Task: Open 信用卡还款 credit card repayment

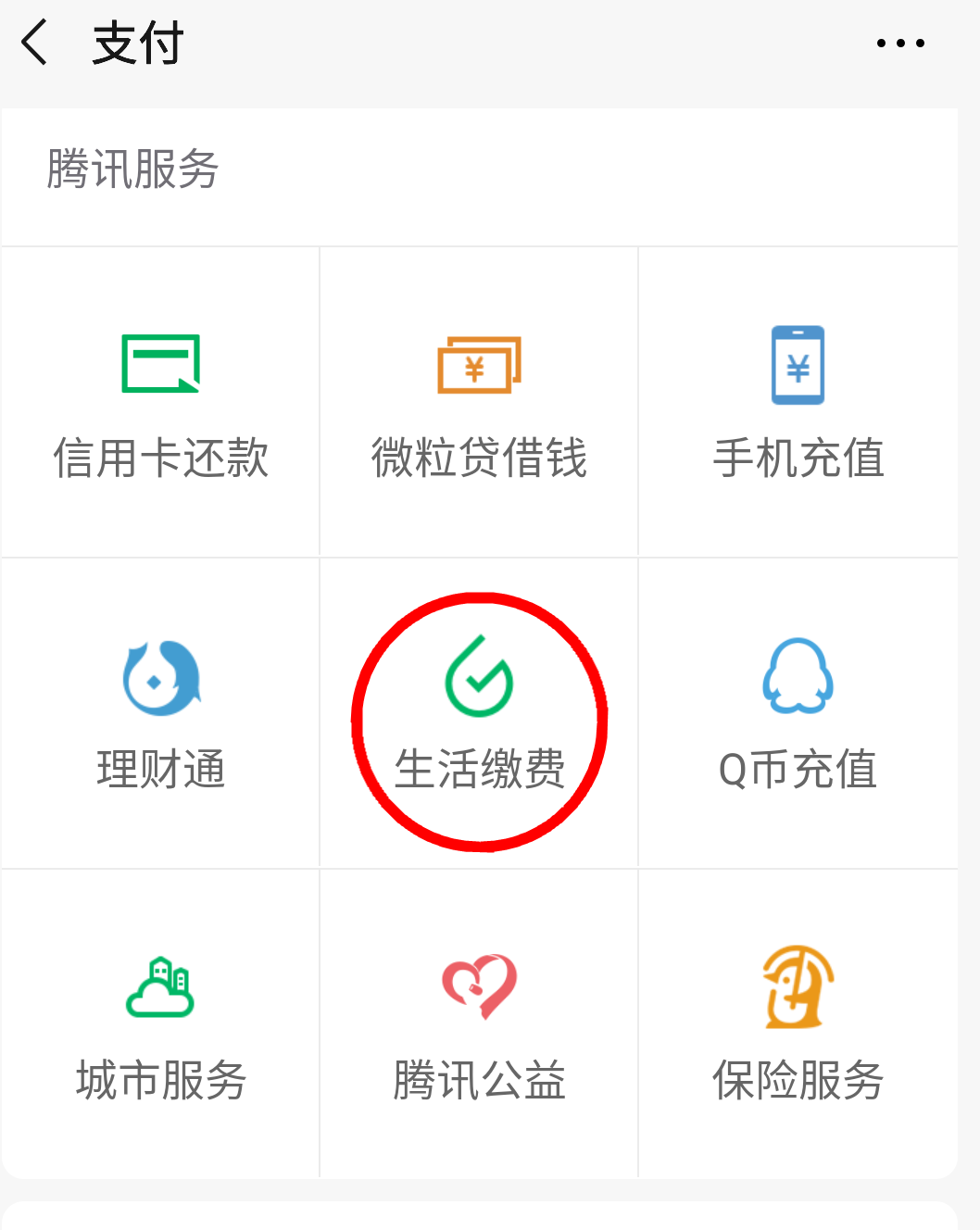Action: pyautogui.click(x=161, y=403)
